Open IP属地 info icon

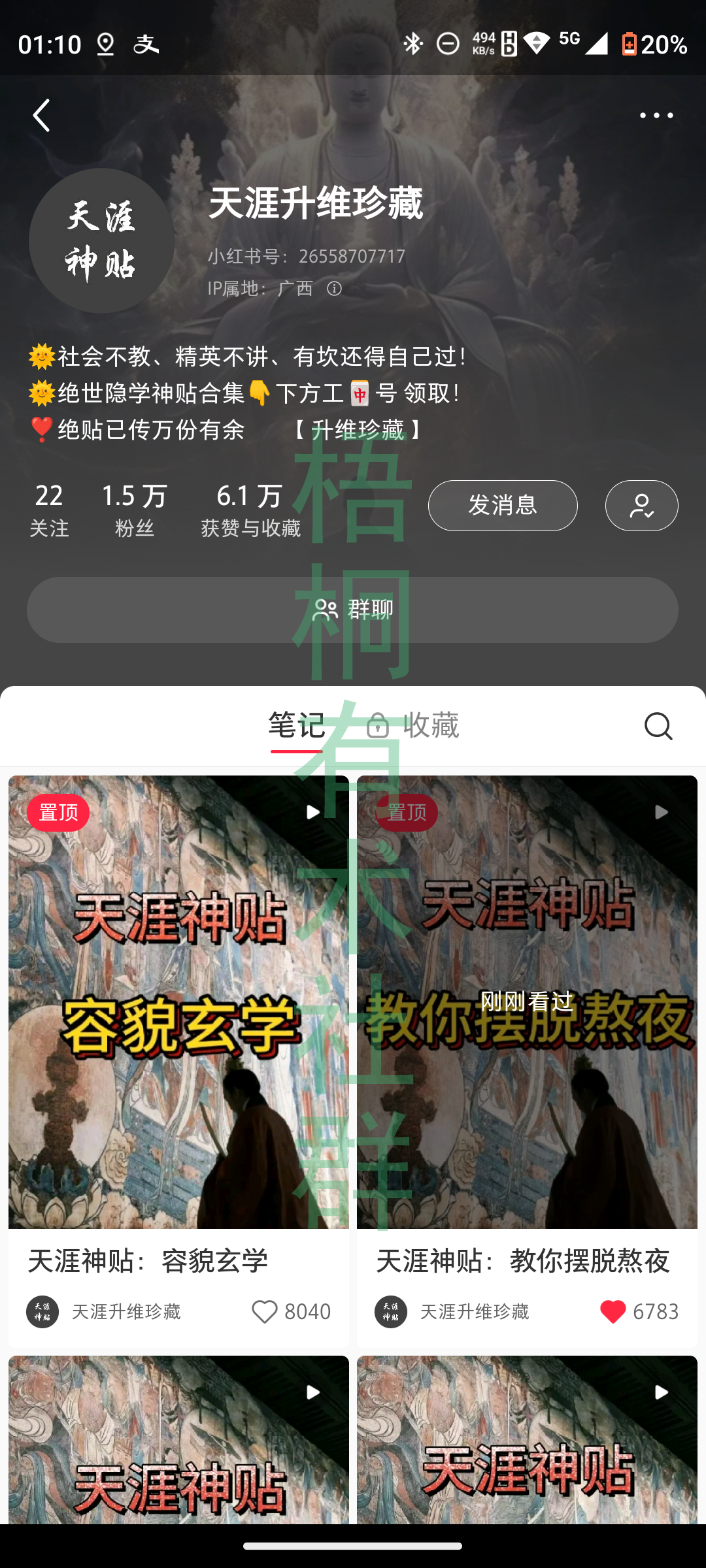(x=334, y=289)
